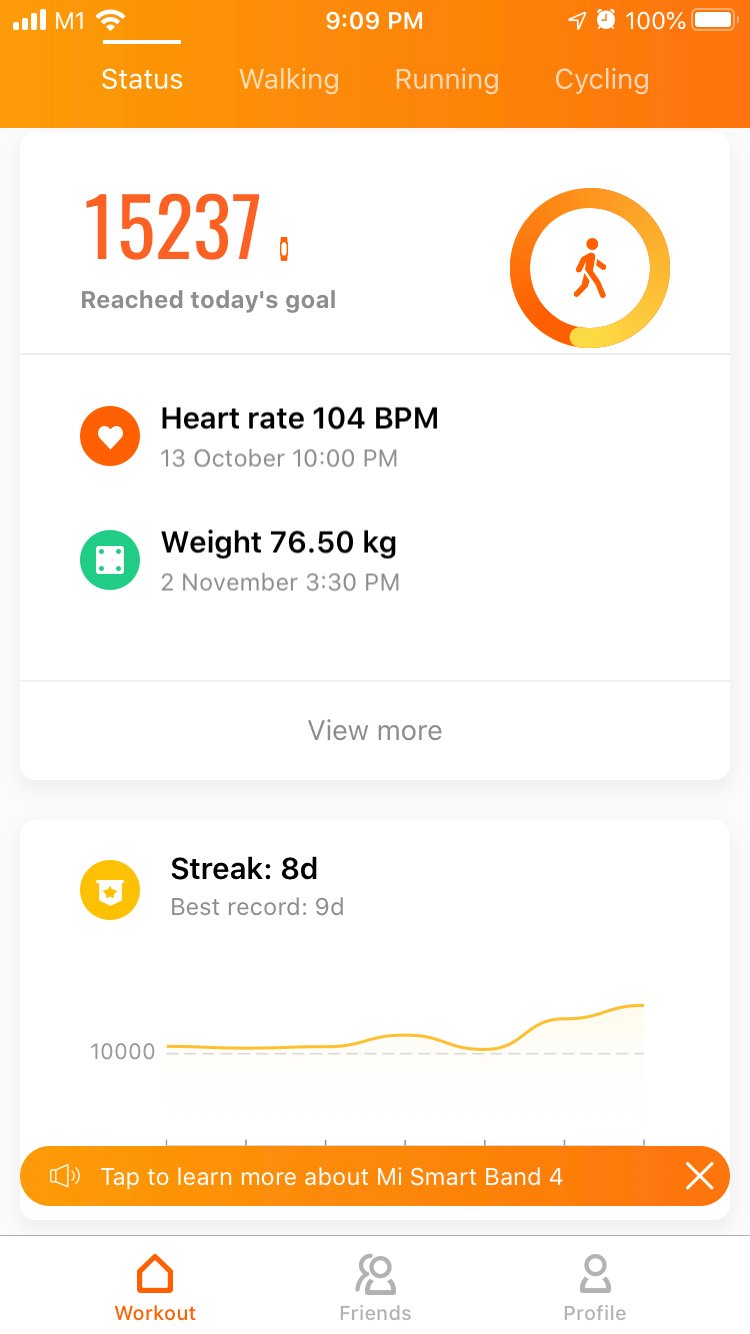Open the Friends tab
The height and width of the screenshot is (1334, 750).
pos(375,1288)
